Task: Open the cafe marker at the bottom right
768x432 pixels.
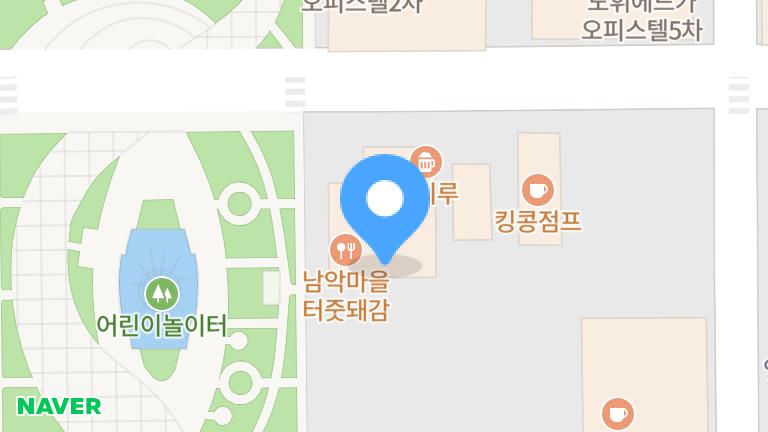Action: click(x=617, y=412)
